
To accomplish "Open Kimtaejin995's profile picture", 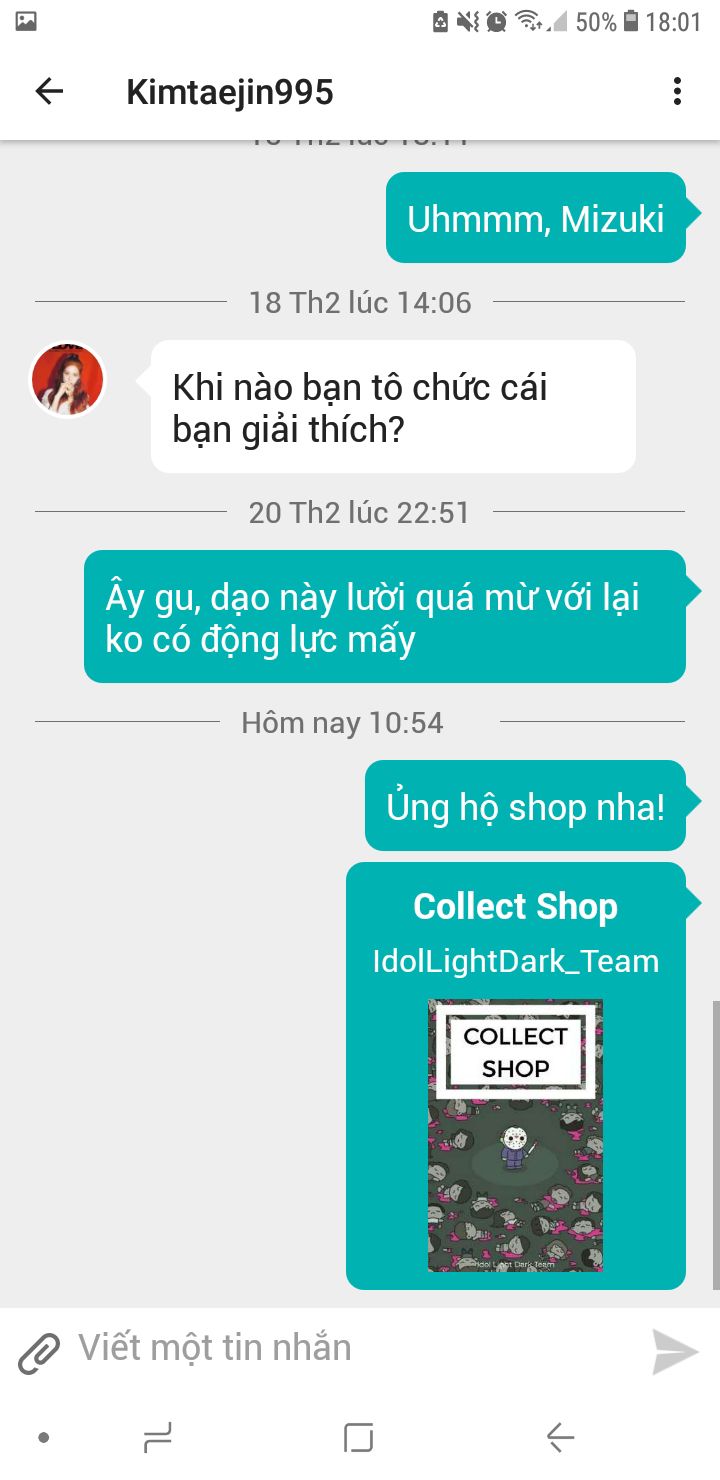I will coord(68,380).
